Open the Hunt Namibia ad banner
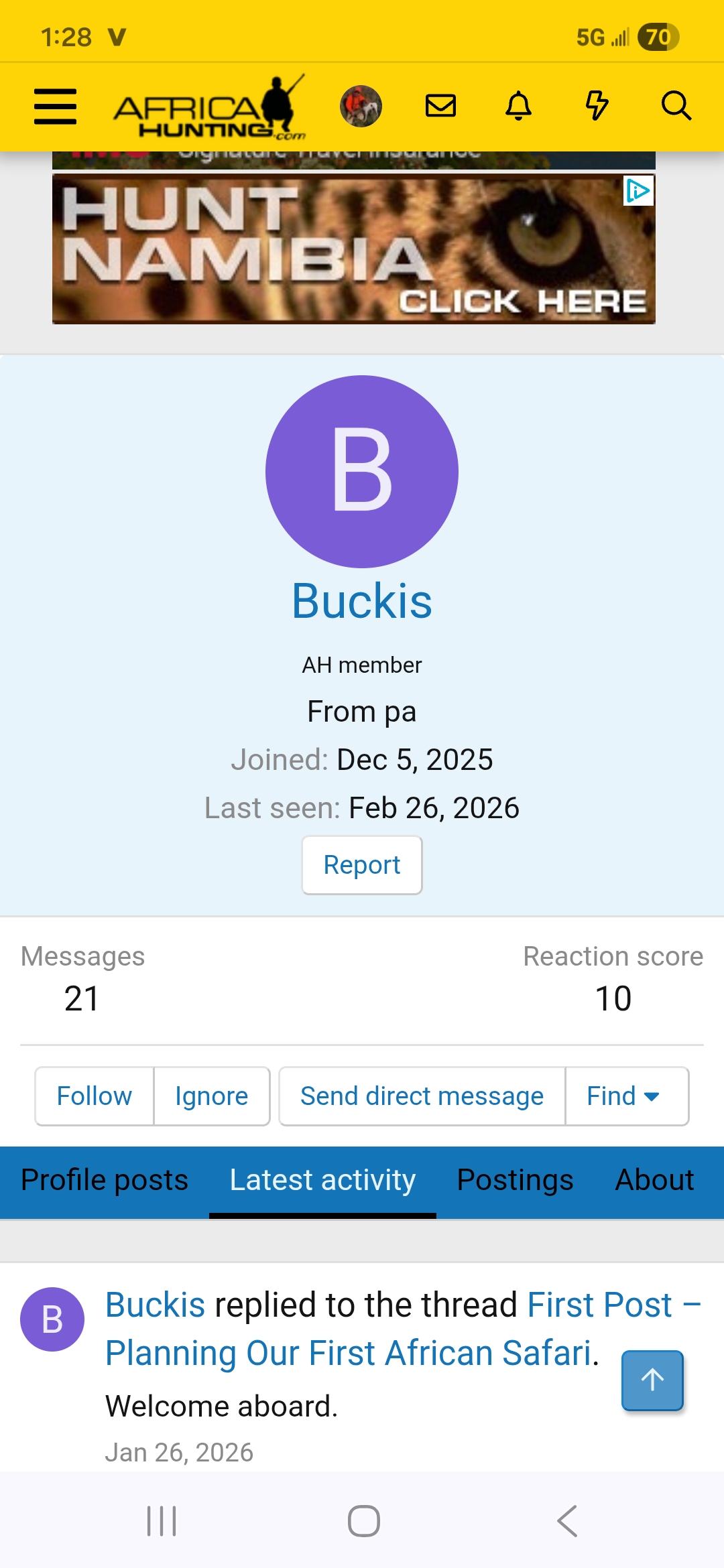This screenshot has width=724, height=1568. point(354,249)
